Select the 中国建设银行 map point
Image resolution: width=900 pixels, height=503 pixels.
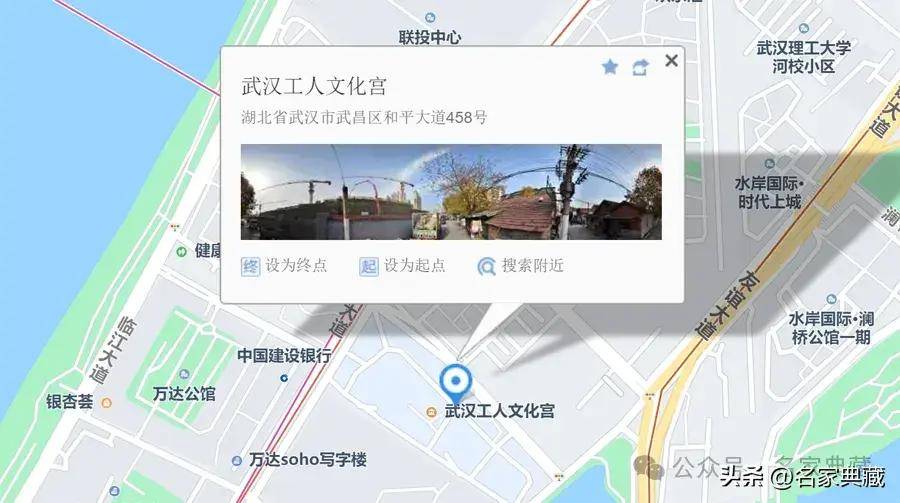(x=284, y=356)
